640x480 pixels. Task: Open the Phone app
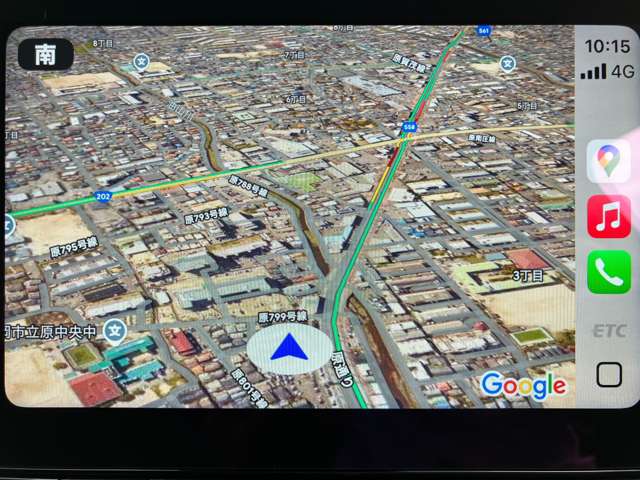pos(608,271)
